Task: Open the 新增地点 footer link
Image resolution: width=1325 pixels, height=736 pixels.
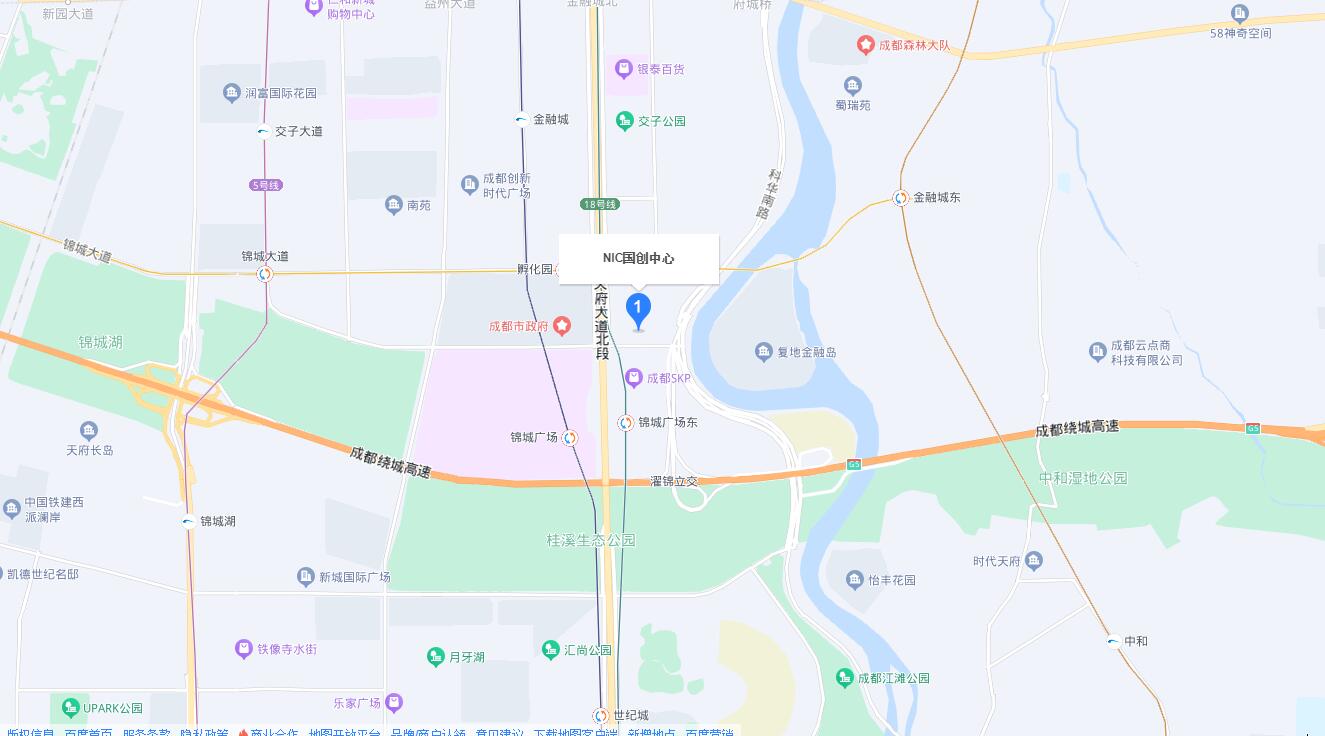Action: click(x=652, y=731)
